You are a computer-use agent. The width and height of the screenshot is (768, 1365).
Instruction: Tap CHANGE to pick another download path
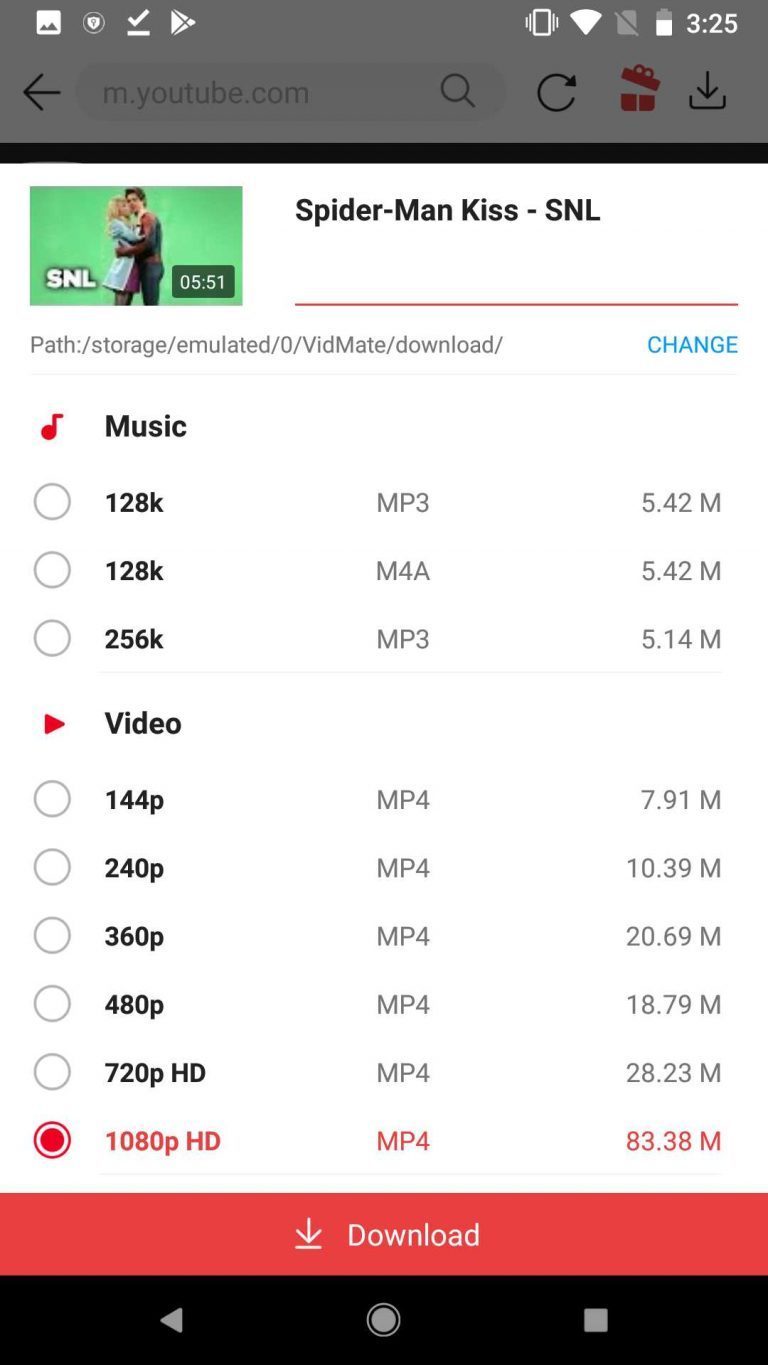coord(692,344)
